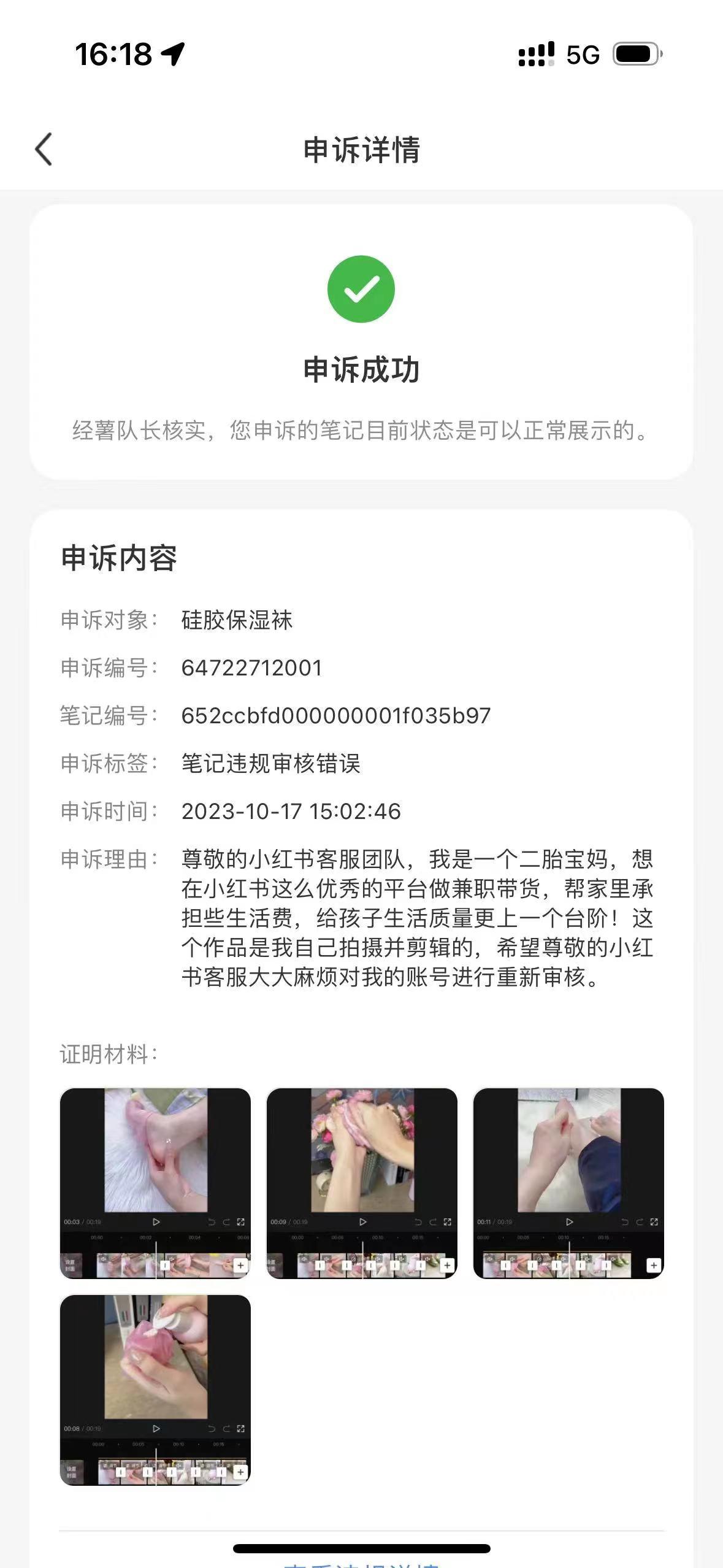Tap the green success checkmark icon
The width and height of the screenshot is (723, 1568).
(361, 290)
